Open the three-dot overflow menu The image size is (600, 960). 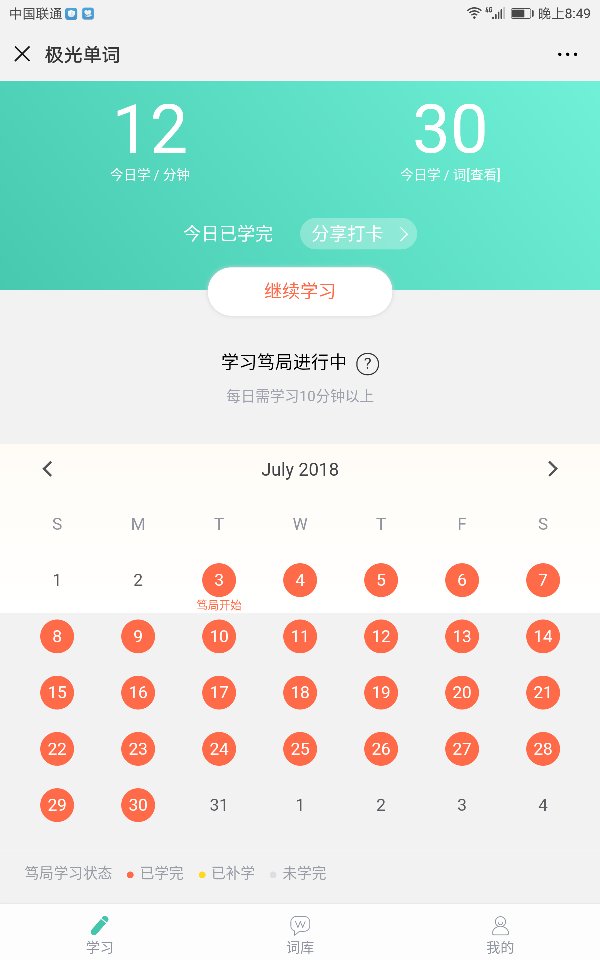(567, 54)
